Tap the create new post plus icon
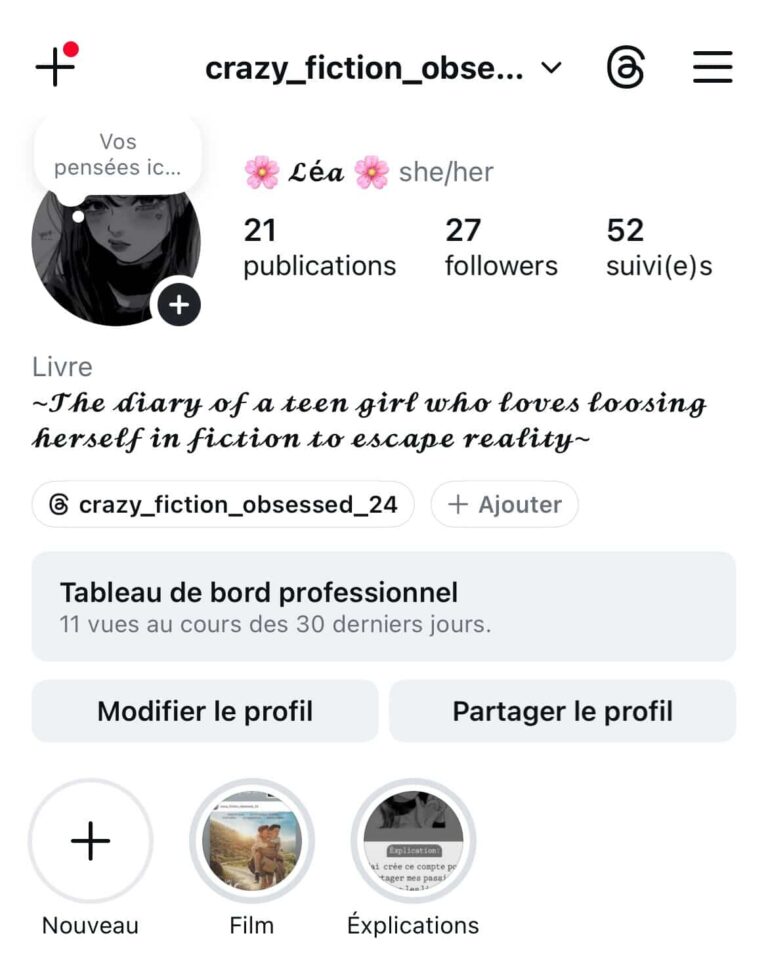The width and height of the screenshot is (768, 965). [x=54, y=67]
